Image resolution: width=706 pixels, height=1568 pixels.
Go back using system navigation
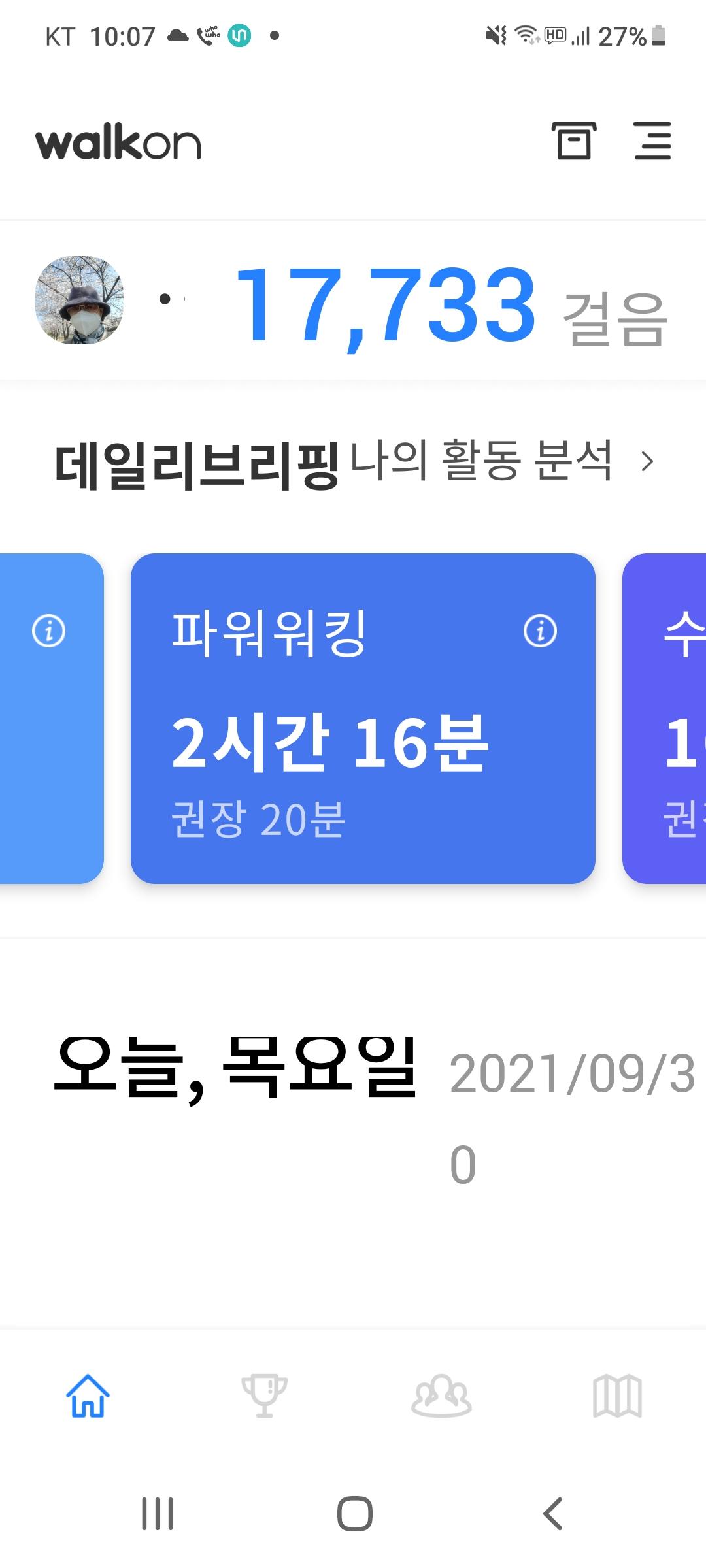click(x=553, y=1513)
